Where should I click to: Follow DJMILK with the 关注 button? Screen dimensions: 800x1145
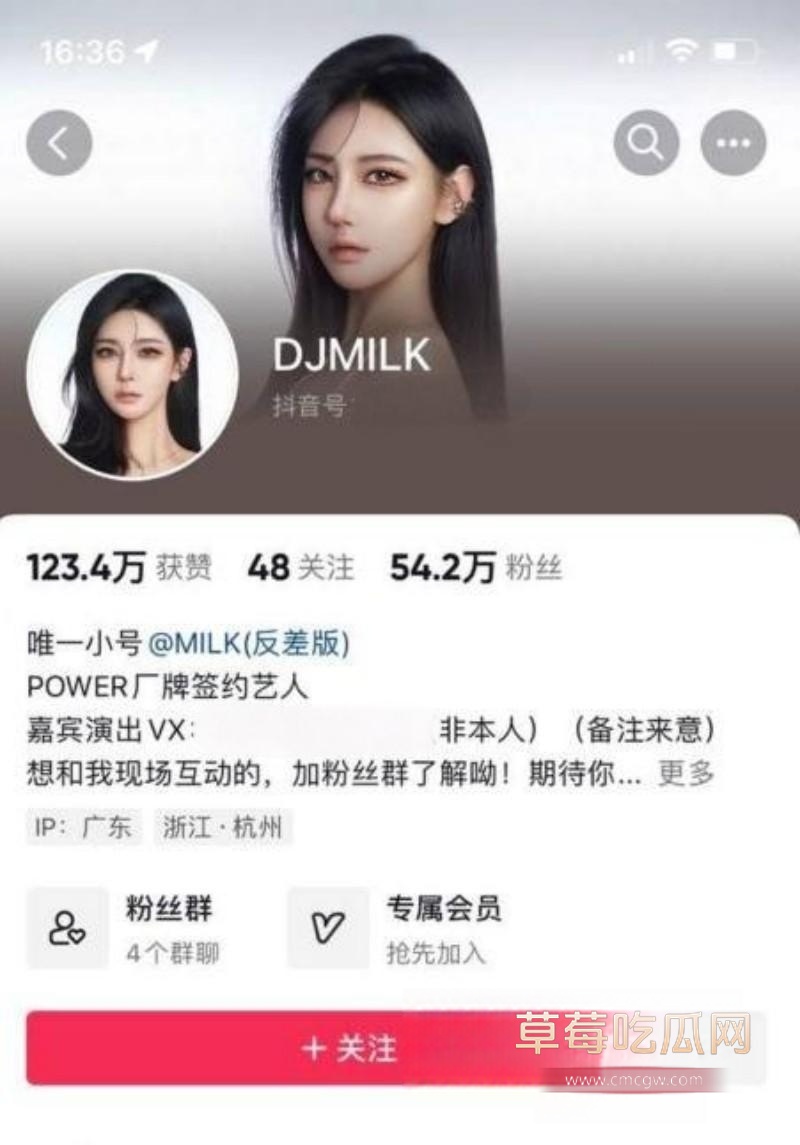point(350,1047)
